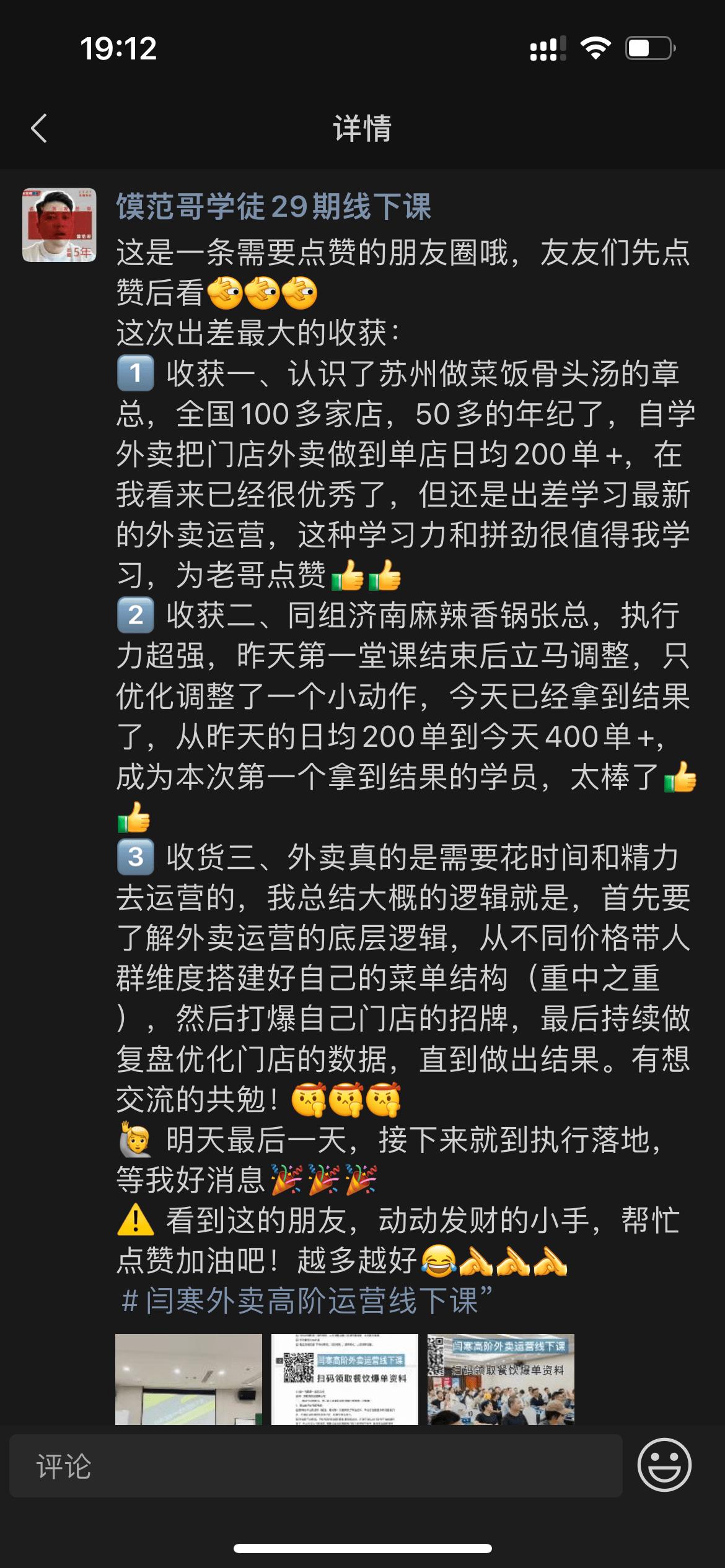The height and width of the screenshot is (1568, 725).
Task: Switch to the 详情 title bar
Action: pos(362,130)
